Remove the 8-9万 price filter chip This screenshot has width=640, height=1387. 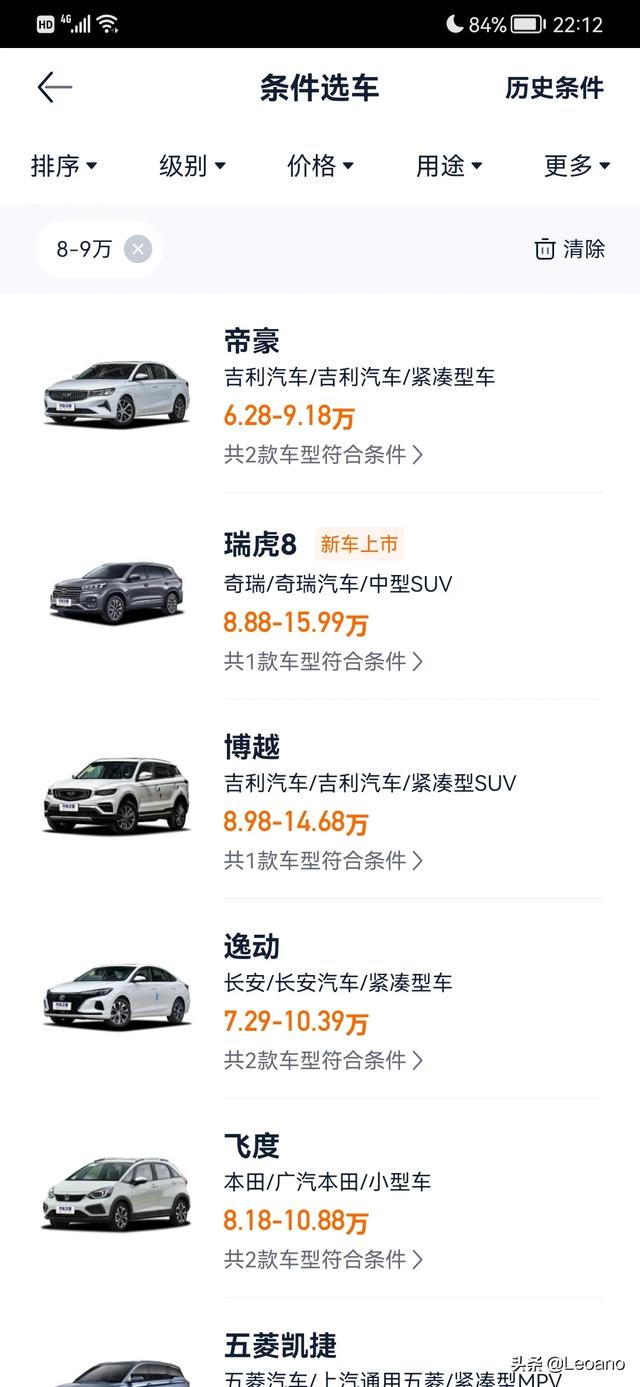point(138,249)
